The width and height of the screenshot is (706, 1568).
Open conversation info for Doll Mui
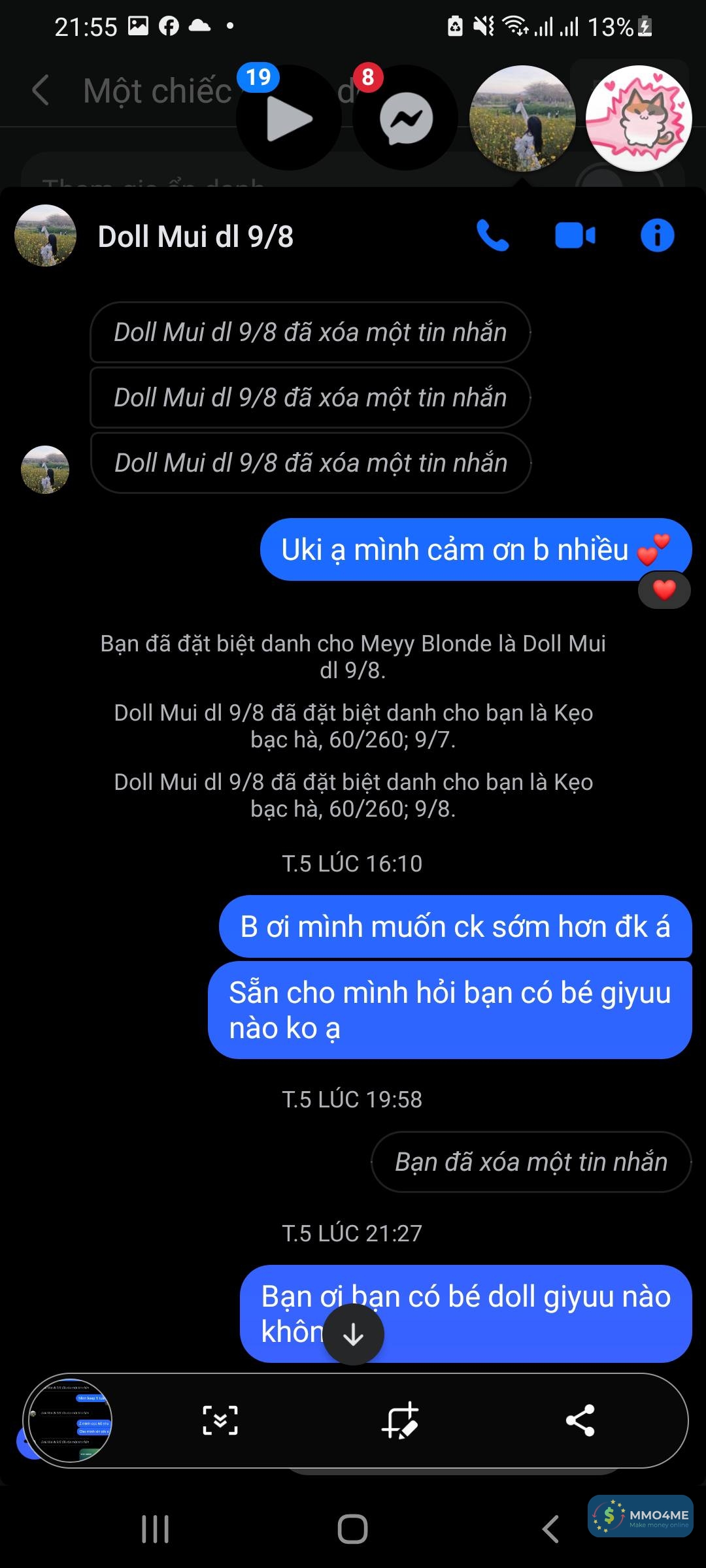click(657, 236)
